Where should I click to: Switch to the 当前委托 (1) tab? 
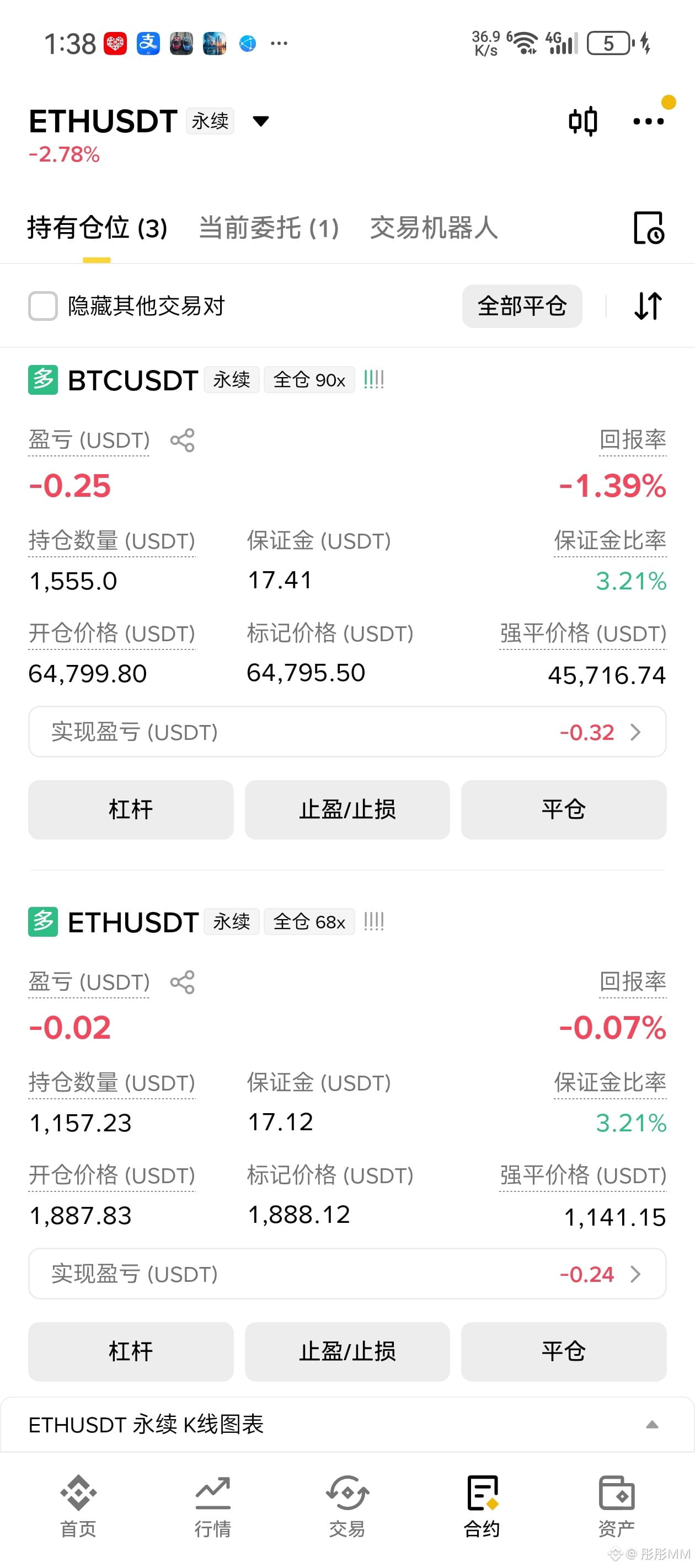click(269, 228)
